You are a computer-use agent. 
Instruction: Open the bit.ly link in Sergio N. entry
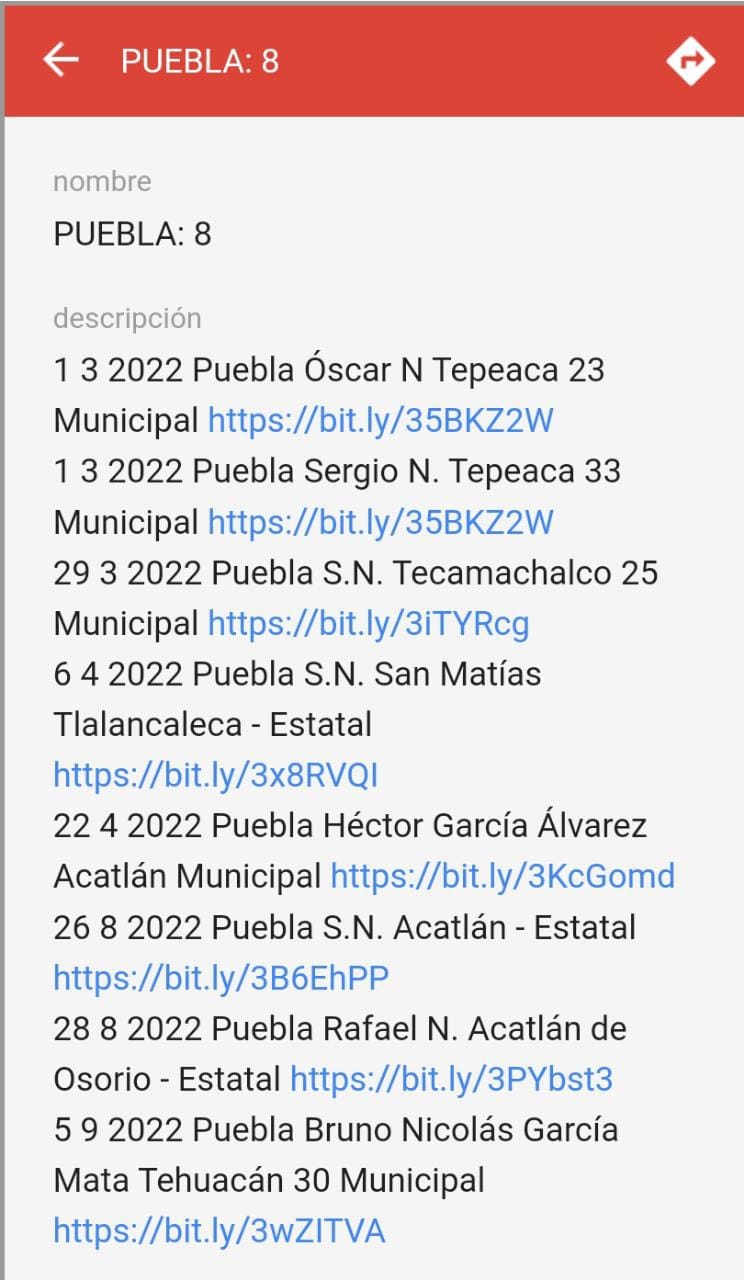tap(380, 522)
